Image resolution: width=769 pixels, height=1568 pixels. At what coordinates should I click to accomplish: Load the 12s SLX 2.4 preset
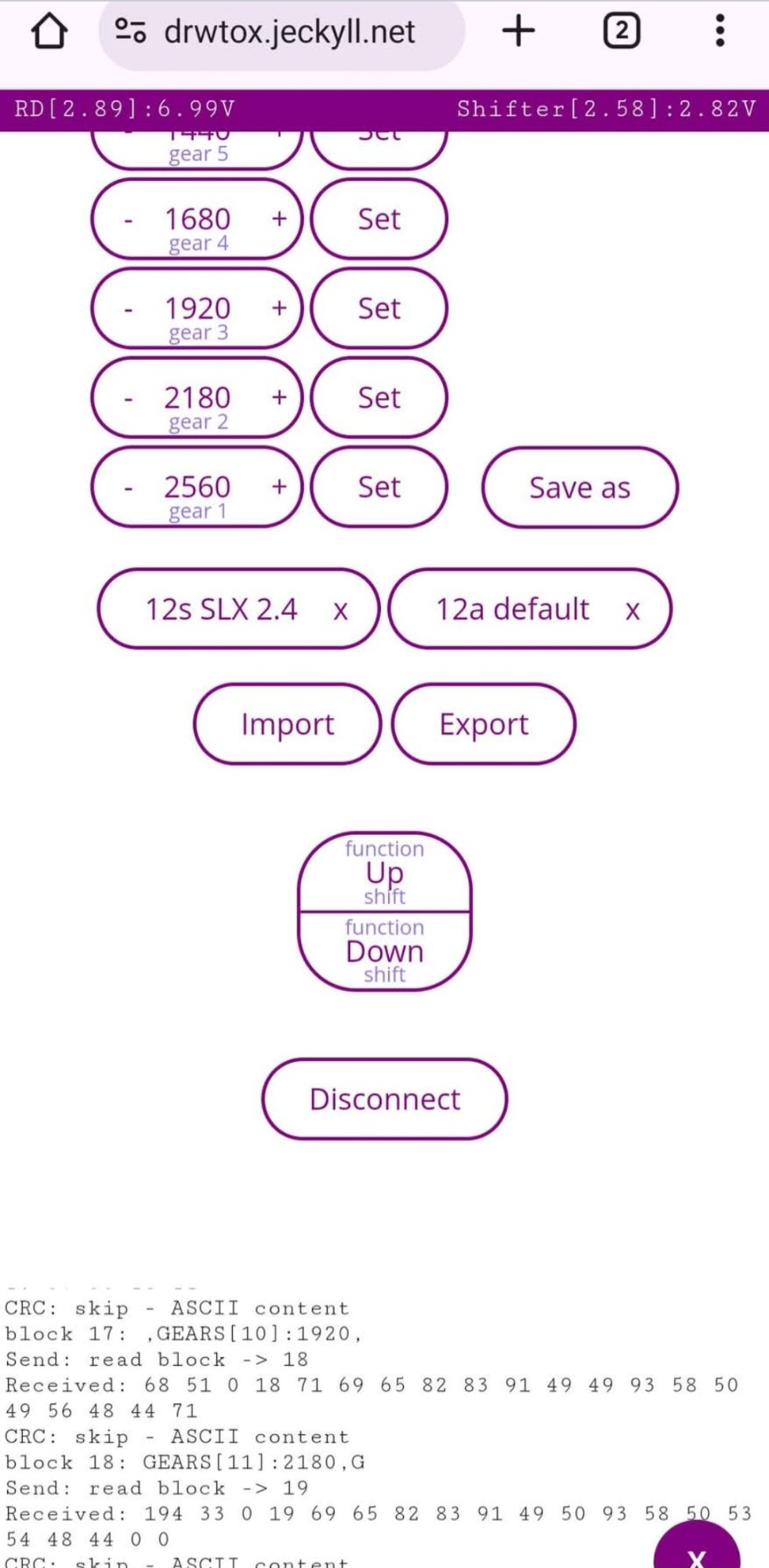click(x=221, y=609)
